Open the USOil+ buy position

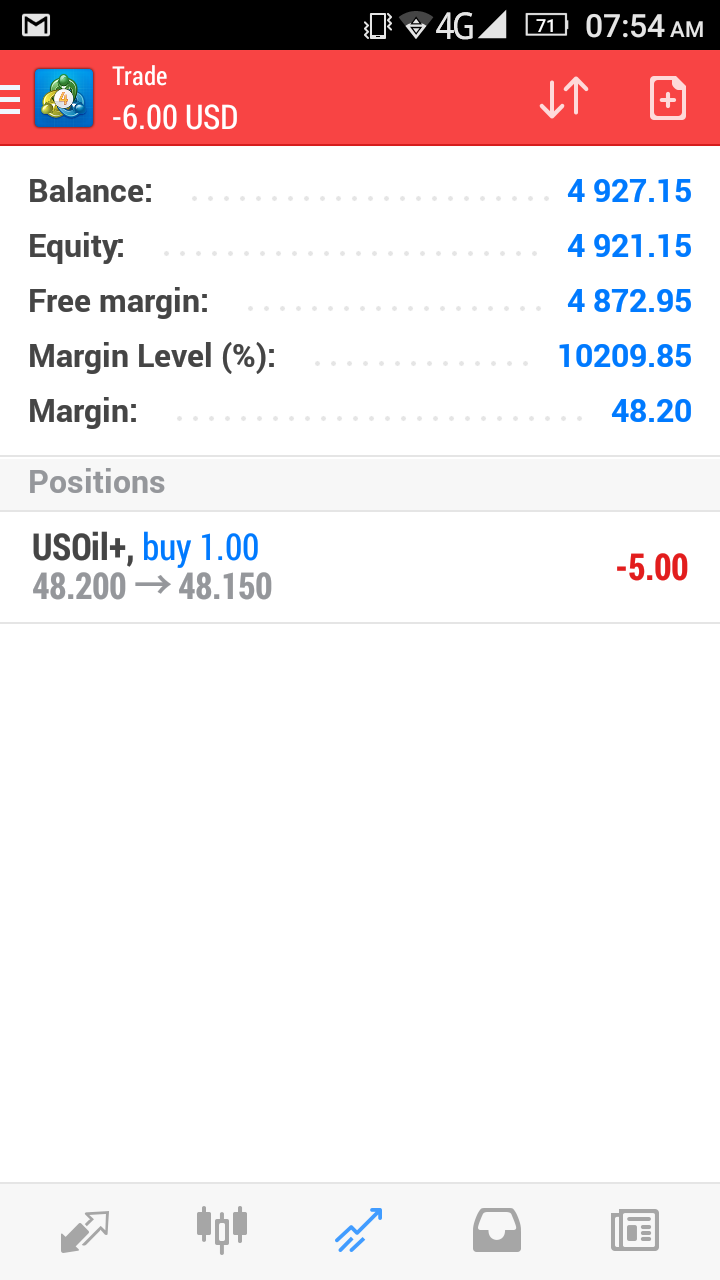point(360,567)
